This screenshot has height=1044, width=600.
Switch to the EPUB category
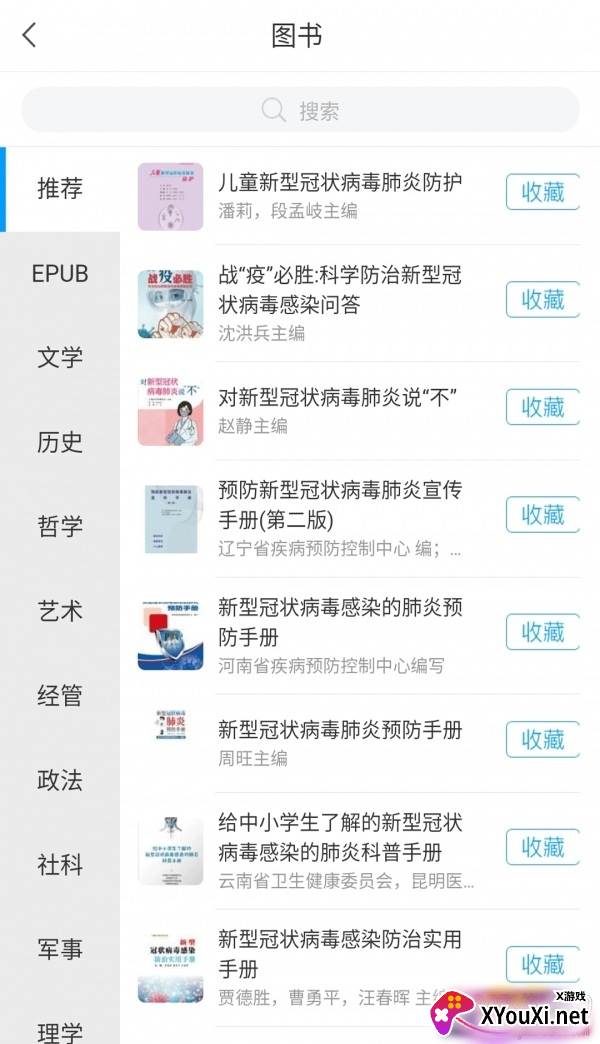click(x=60, y=273)
